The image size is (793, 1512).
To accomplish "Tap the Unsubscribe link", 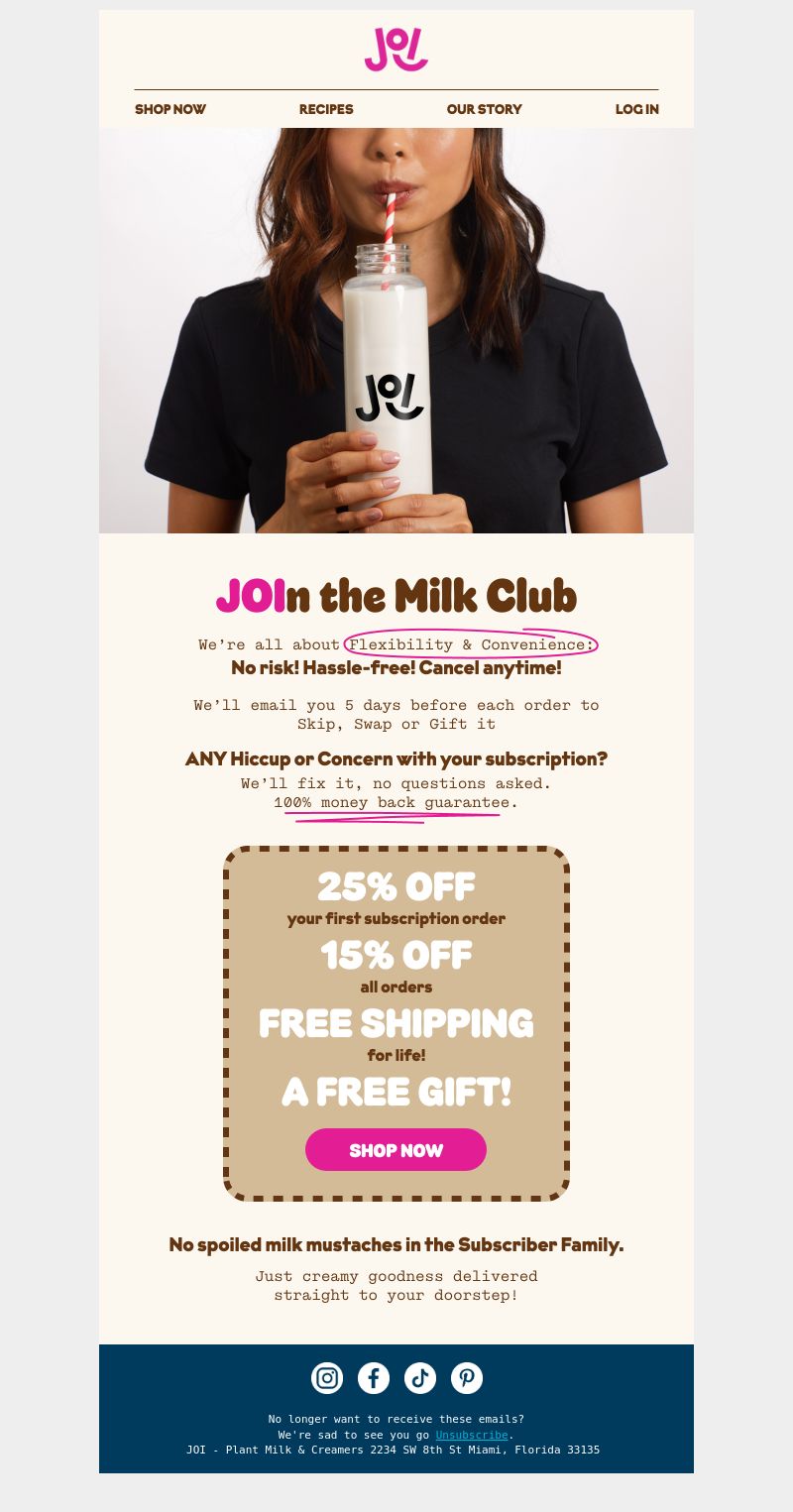I will pos(472,1435).
